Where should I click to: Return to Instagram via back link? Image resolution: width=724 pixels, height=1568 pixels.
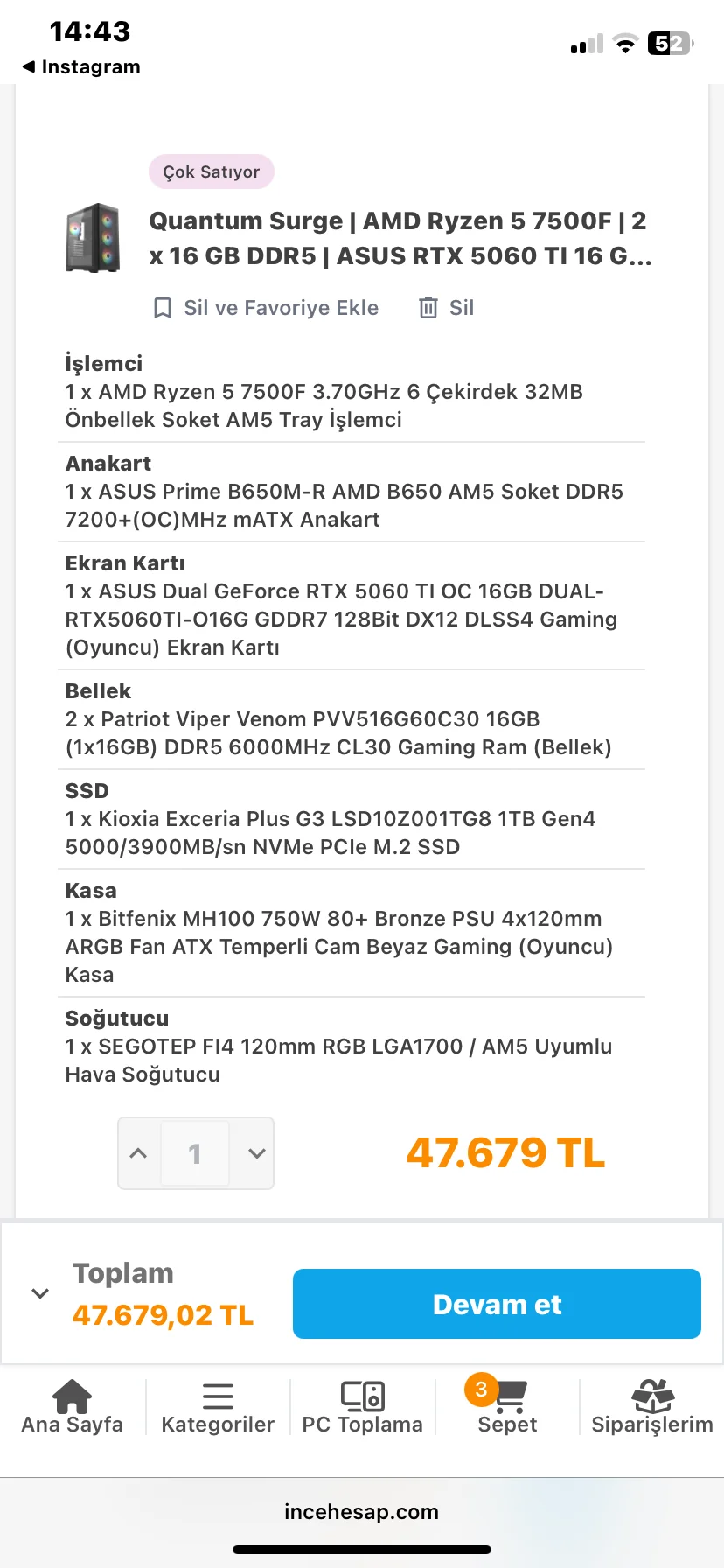coord(81,67)
